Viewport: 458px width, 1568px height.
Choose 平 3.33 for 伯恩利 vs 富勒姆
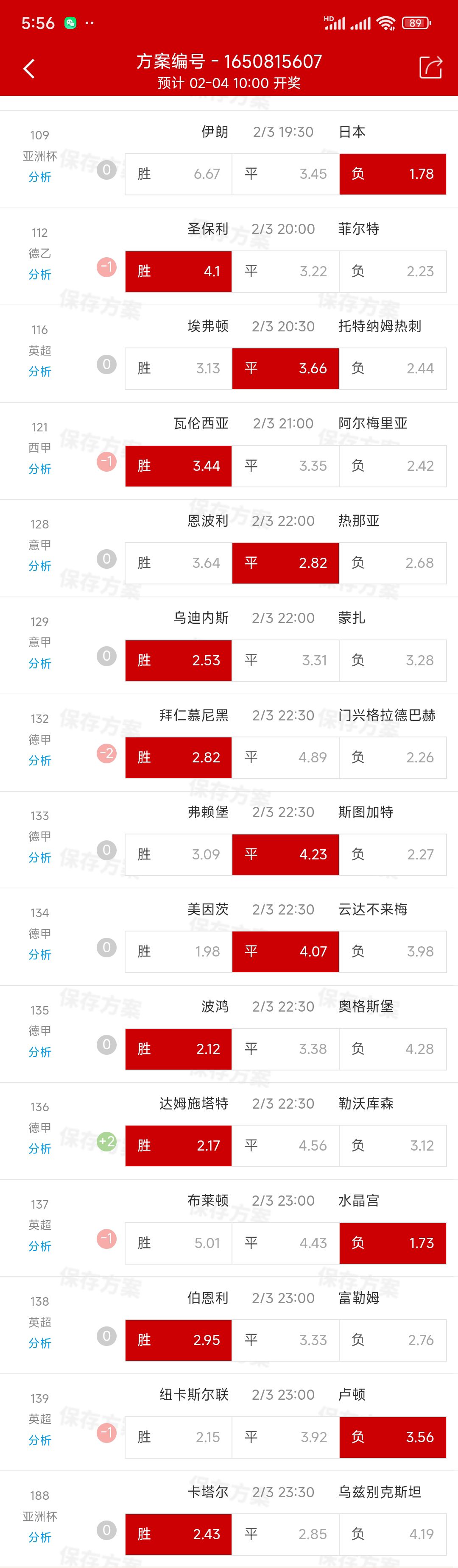(285, 1340)
